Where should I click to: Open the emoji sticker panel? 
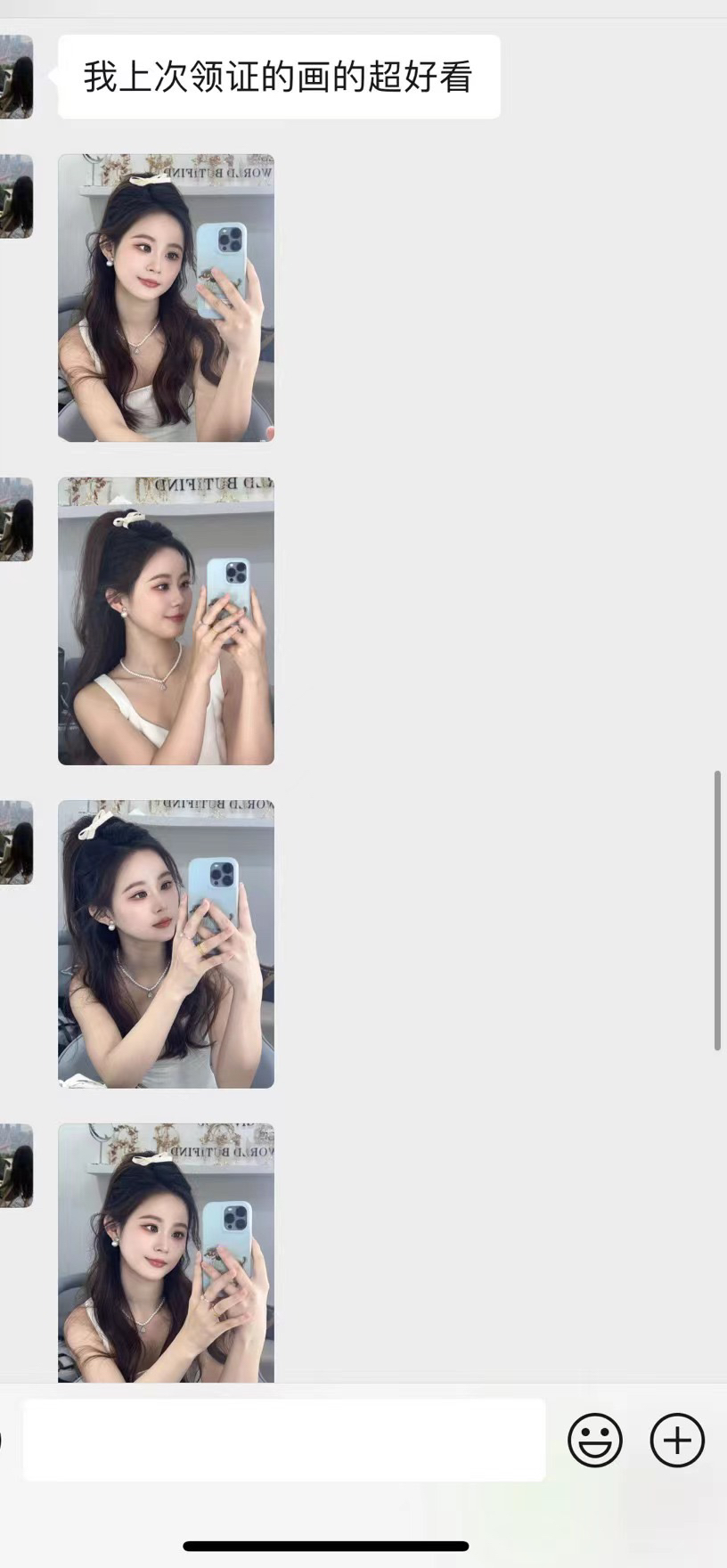pyautogui.click(x=594, y=1440)
